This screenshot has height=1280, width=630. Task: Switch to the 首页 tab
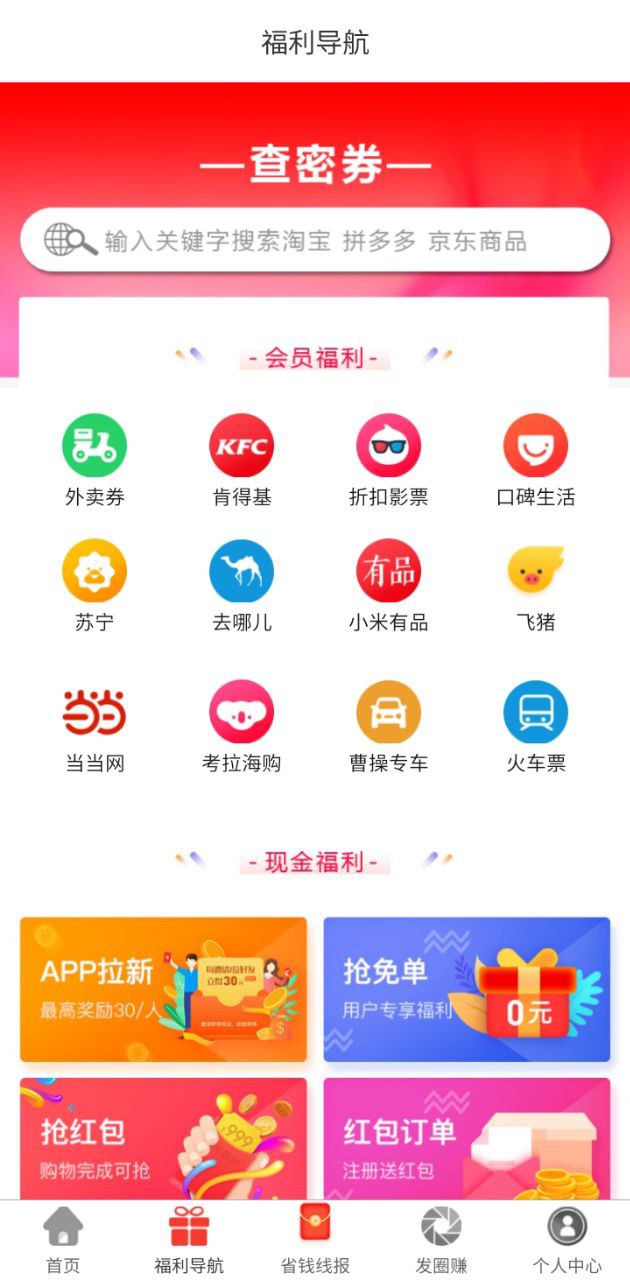pyautogui.click(x=63, y=1240)
